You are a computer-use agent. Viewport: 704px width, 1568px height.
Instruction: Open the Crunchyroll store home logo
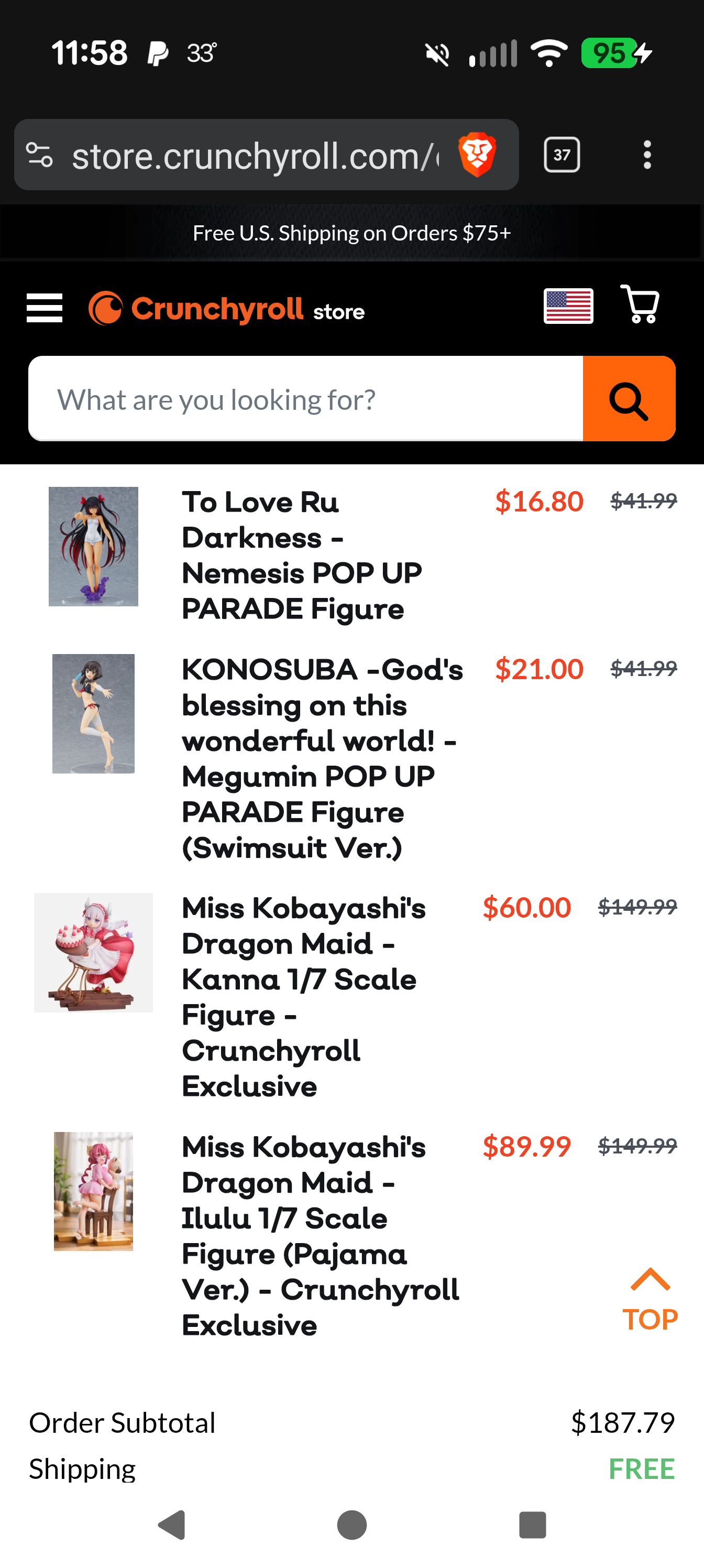226,309
